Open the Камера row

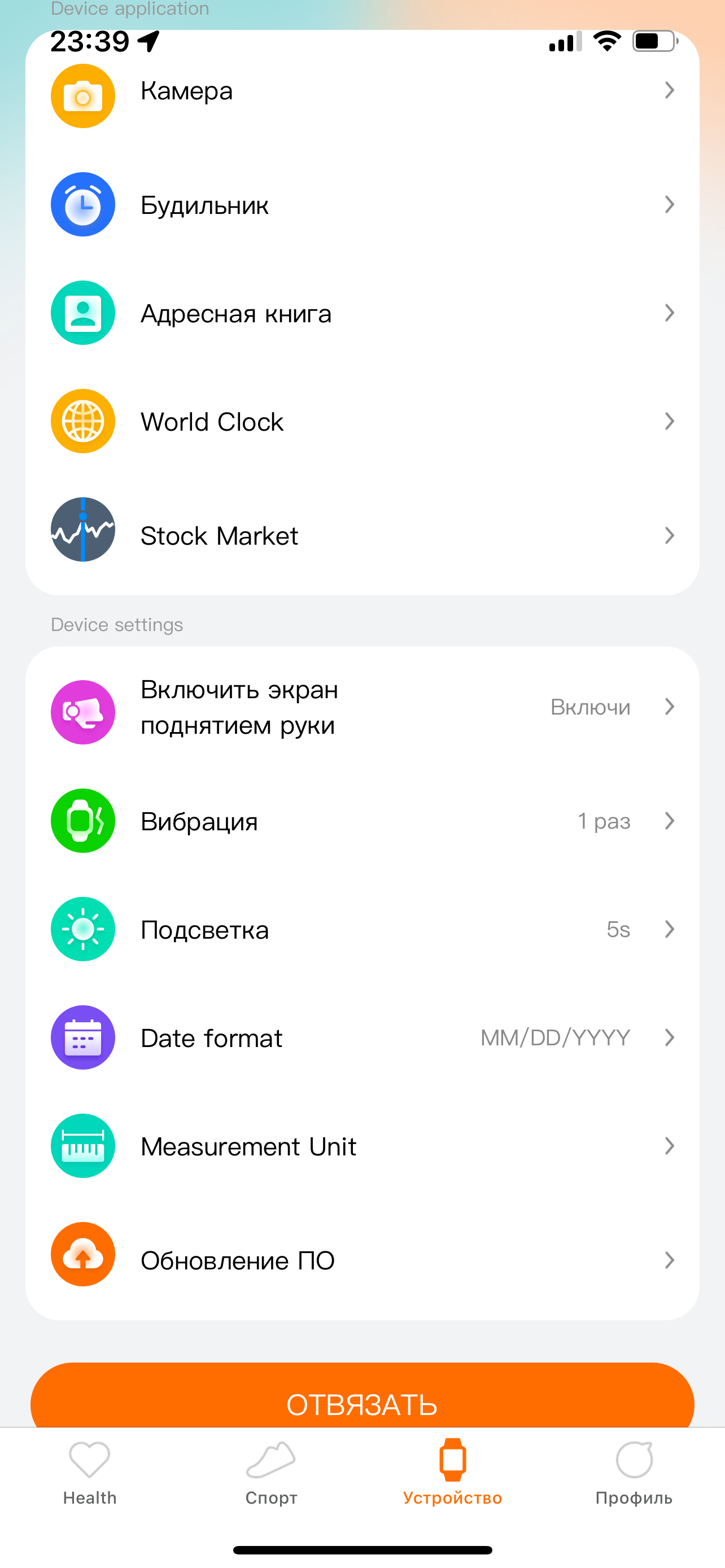pos(361,91)
